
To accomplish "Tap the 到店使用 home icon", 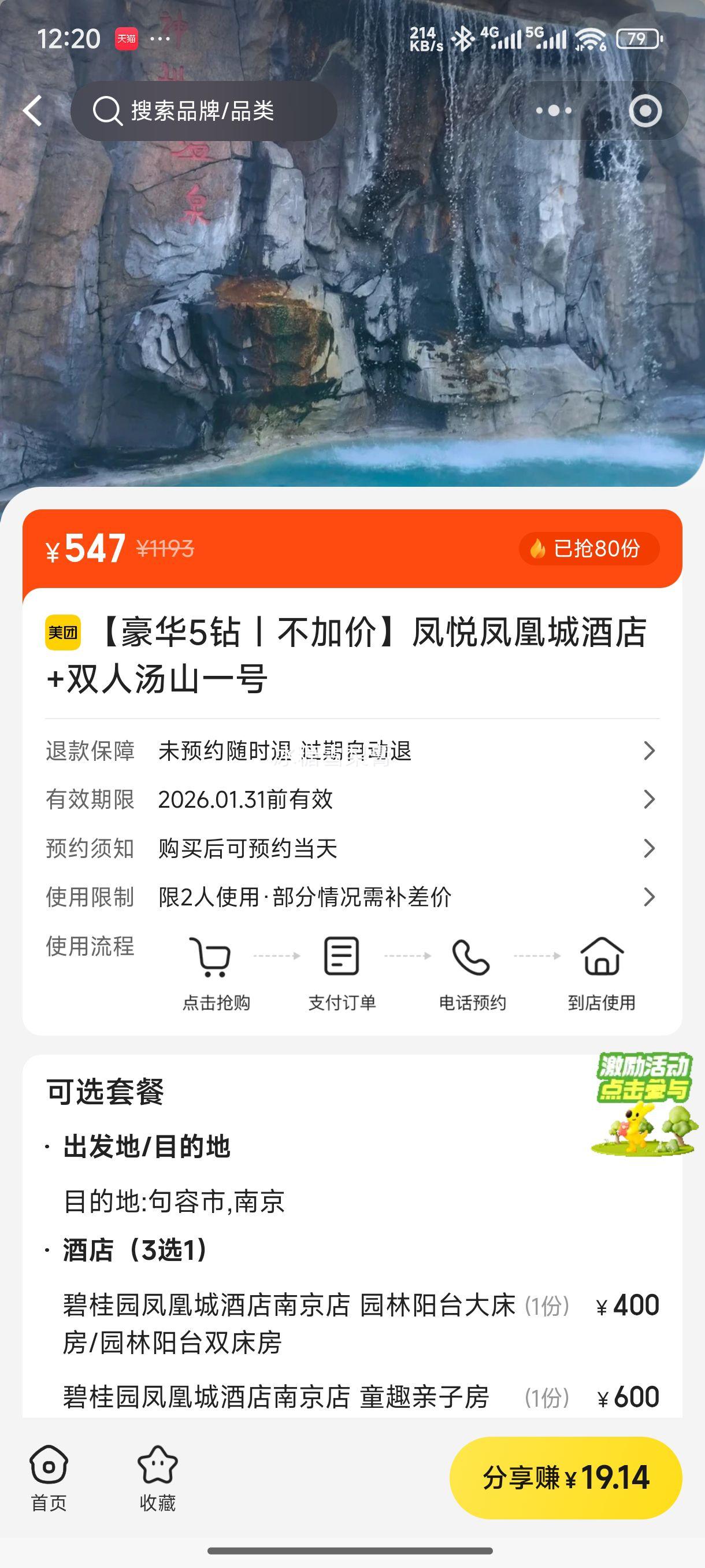I will [x=601, y=957].
